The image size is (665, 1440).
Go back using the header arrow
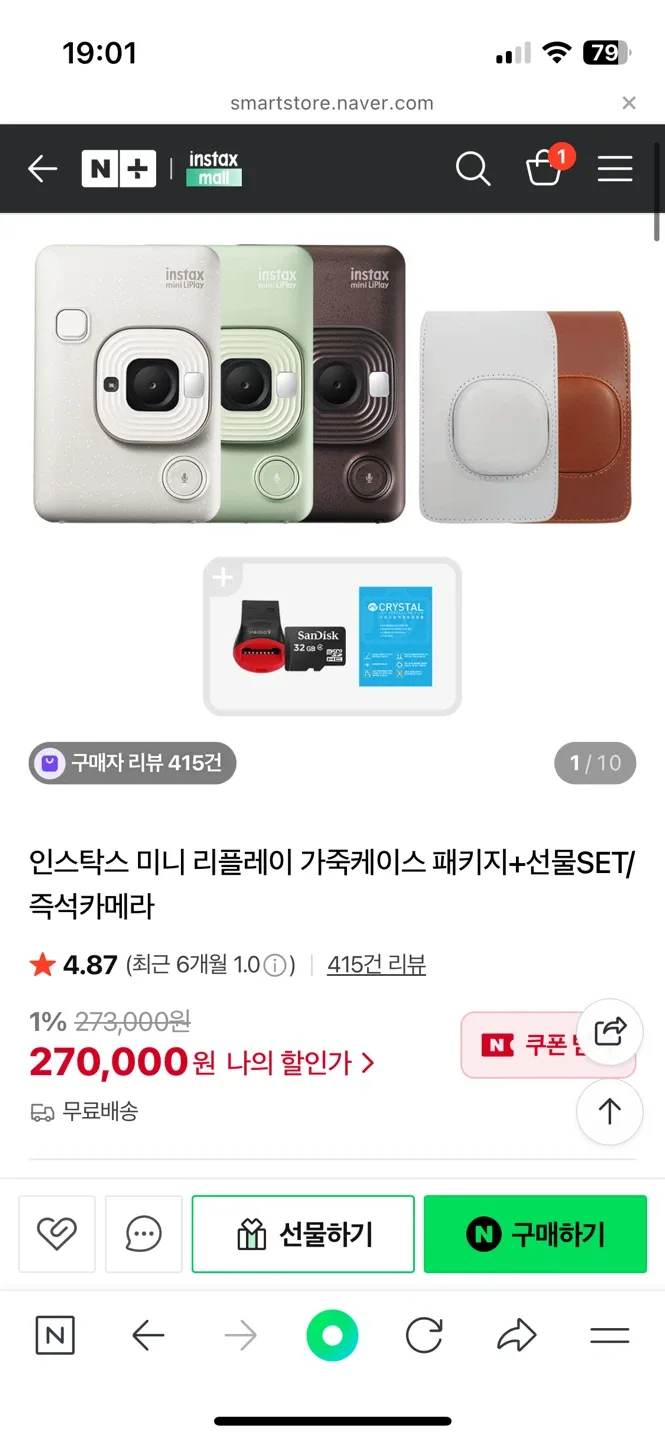tap(42, 169)
